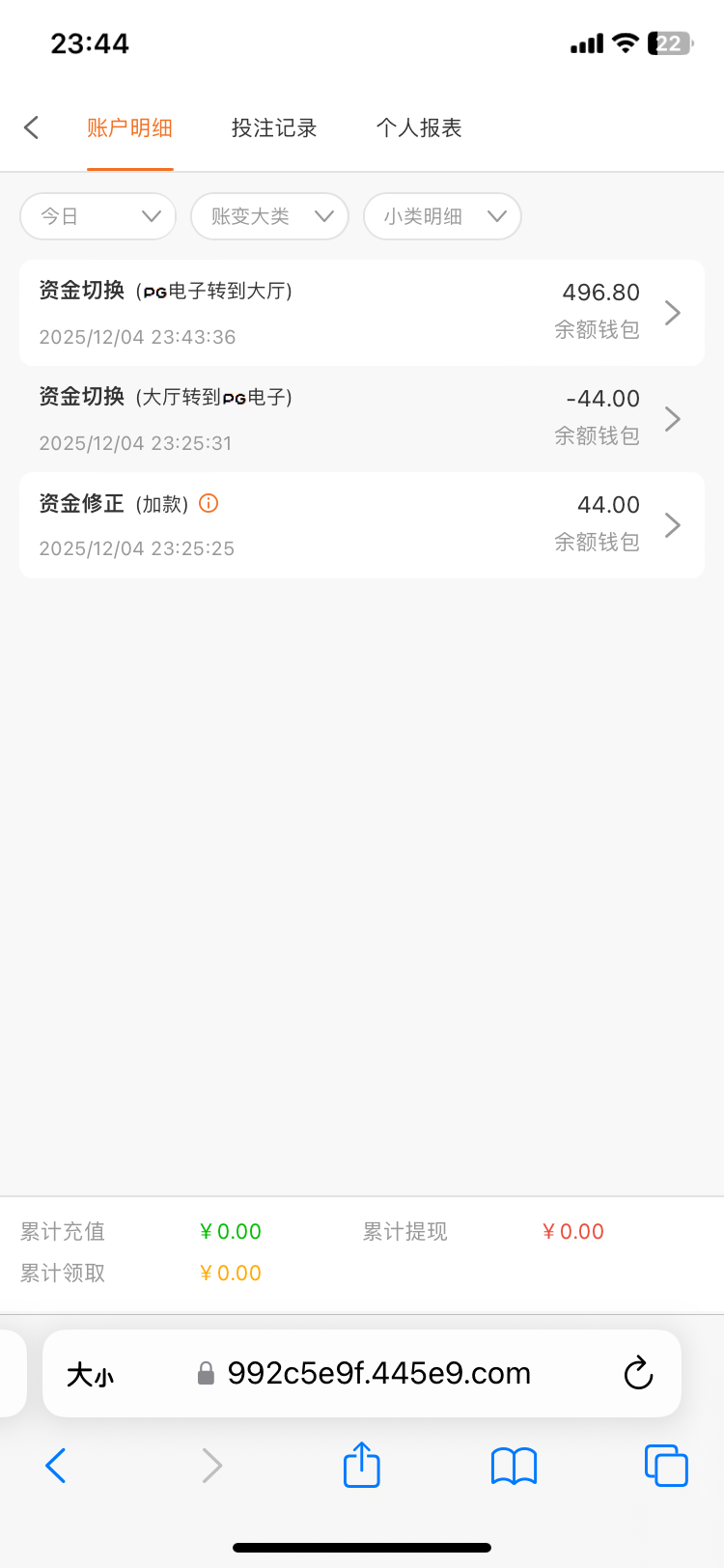724x1568 pixels.
Task: Show all open Safari tabs
Action: [666, 1466]
